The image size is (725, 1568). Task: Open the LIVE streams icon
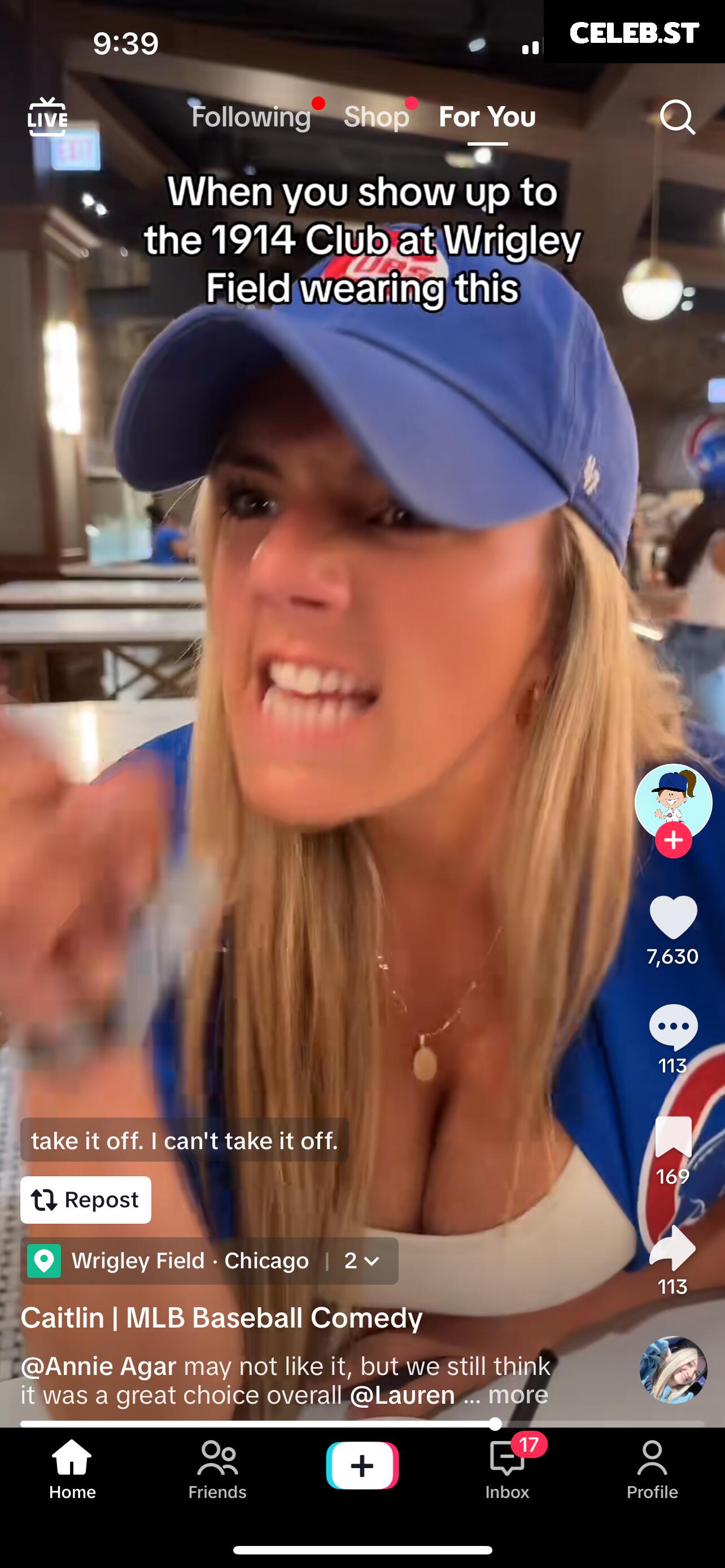tap(47, 116)
